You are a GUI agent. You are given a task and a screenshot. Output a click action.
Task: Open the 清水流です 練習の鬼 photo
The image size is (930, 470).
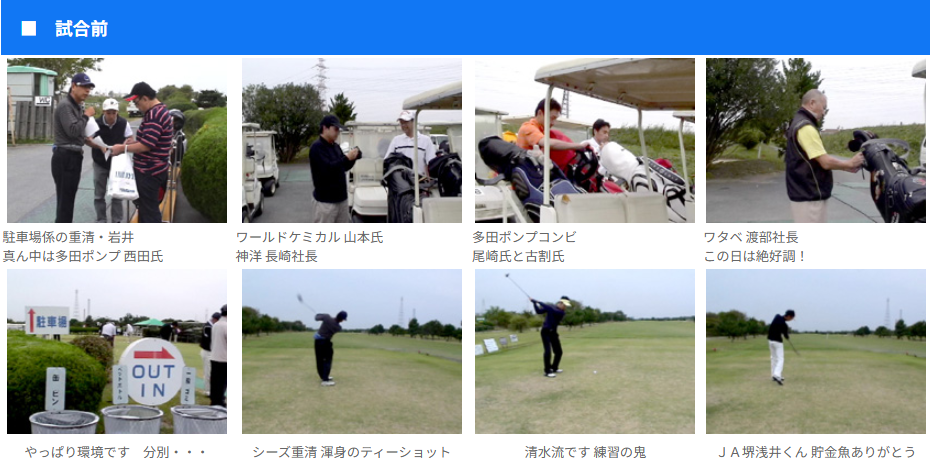click(584, 351)
